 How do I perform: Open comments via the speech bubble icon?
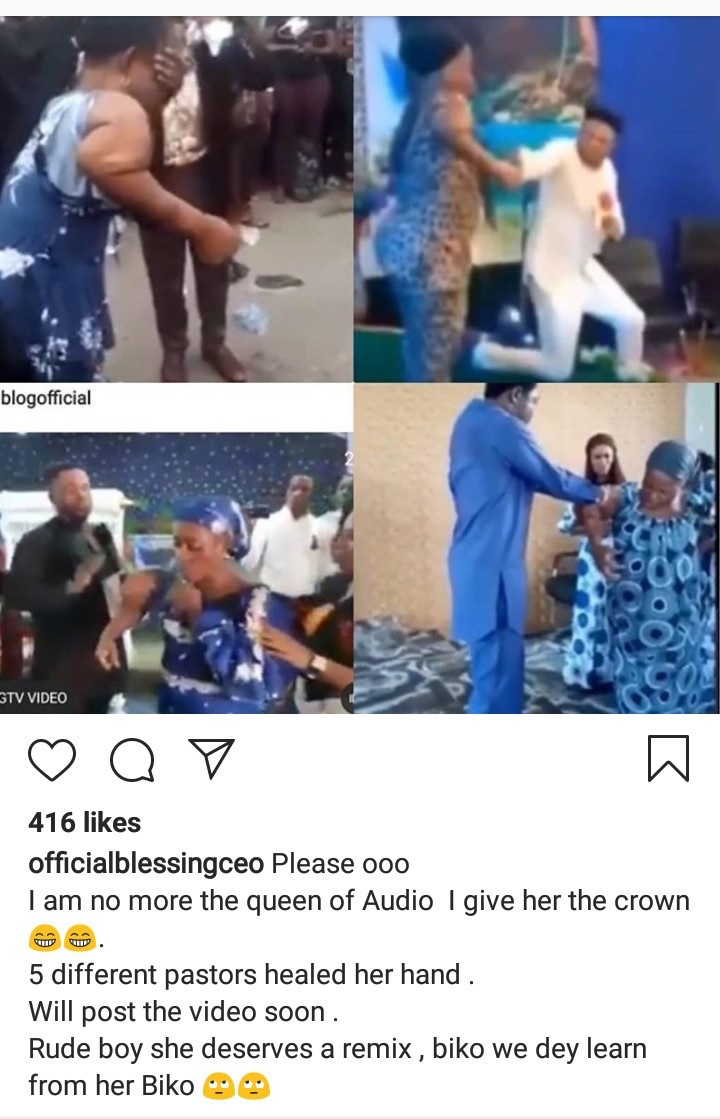[132, 760]
